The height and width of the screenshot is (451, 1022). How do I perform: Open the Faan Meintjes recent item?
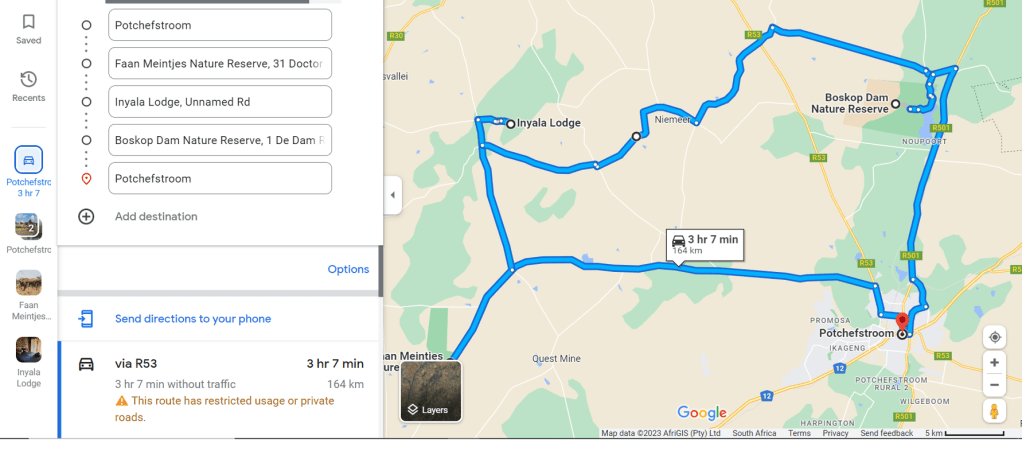click(28, 294)
